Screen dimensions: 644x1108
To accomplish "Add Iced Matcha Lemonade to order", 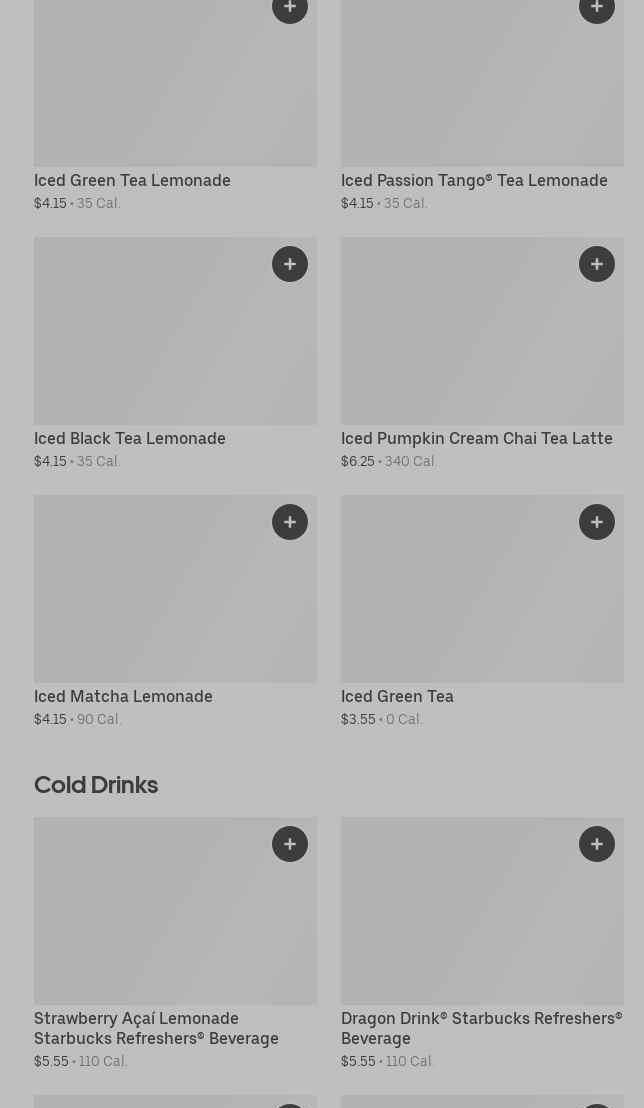I will click(x=290, y=522).
